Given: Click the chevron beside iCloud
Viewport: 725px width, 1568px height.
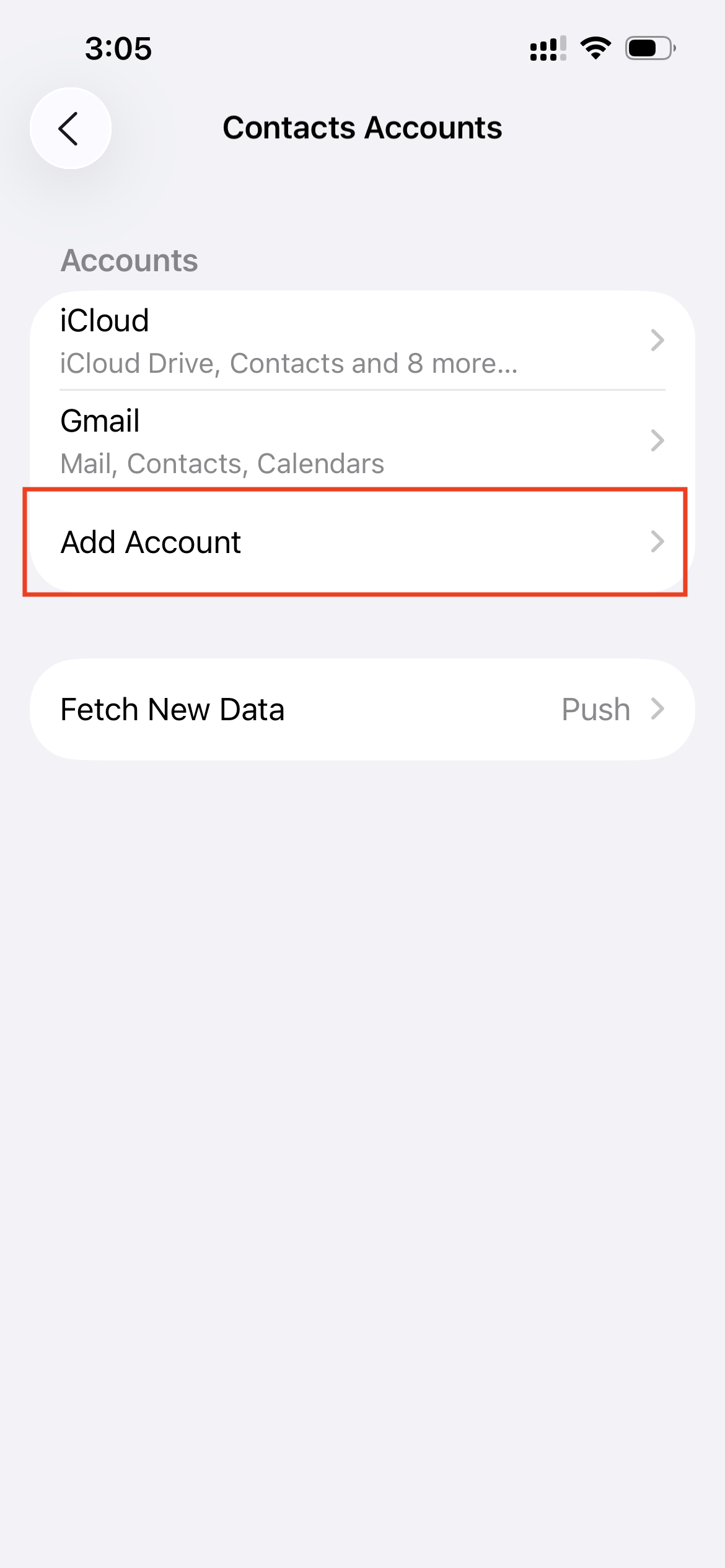Looking at the screenshot, I should tap(657, 340).
